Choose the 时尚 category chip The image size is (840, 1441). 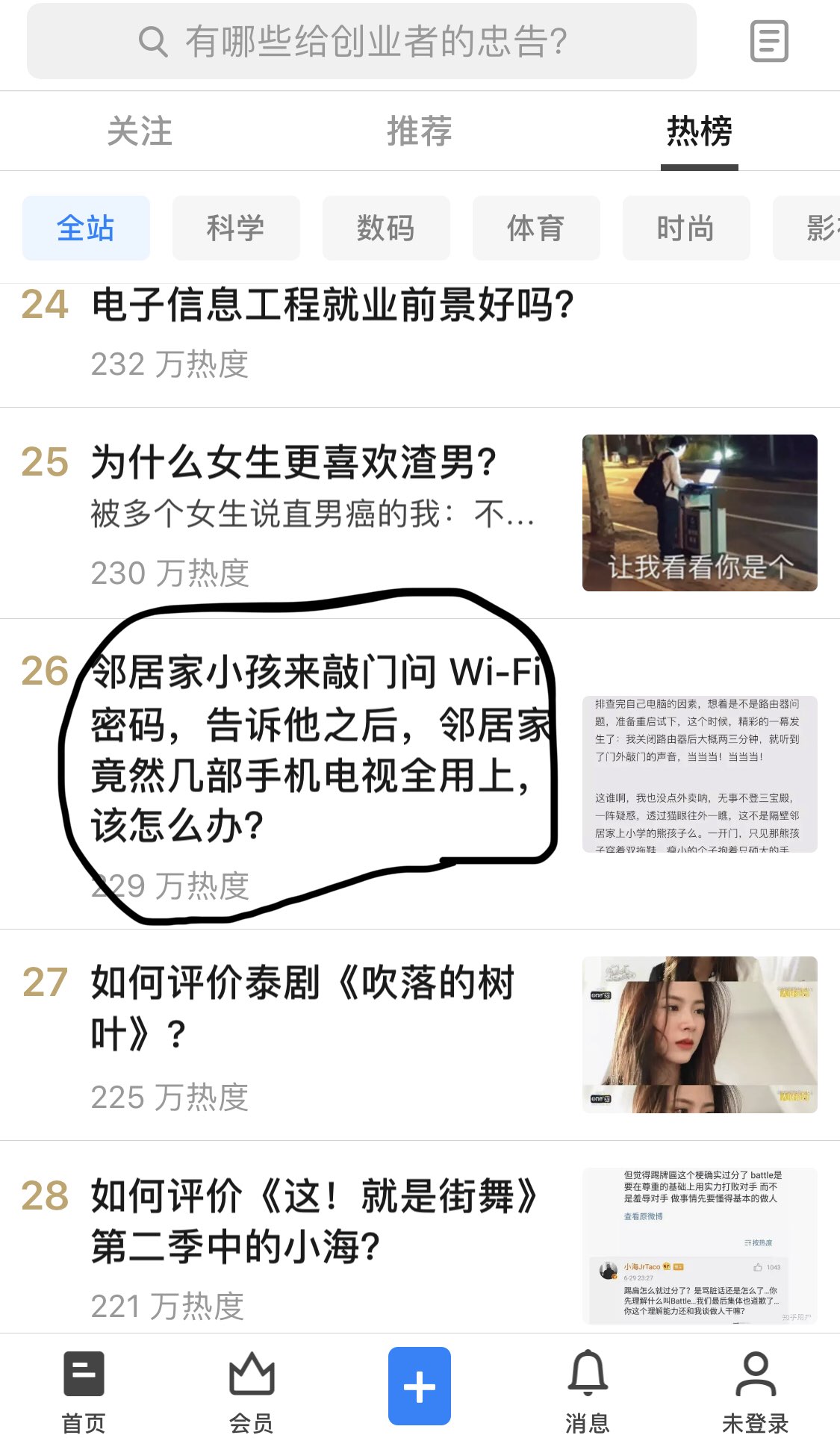[685, 228]
